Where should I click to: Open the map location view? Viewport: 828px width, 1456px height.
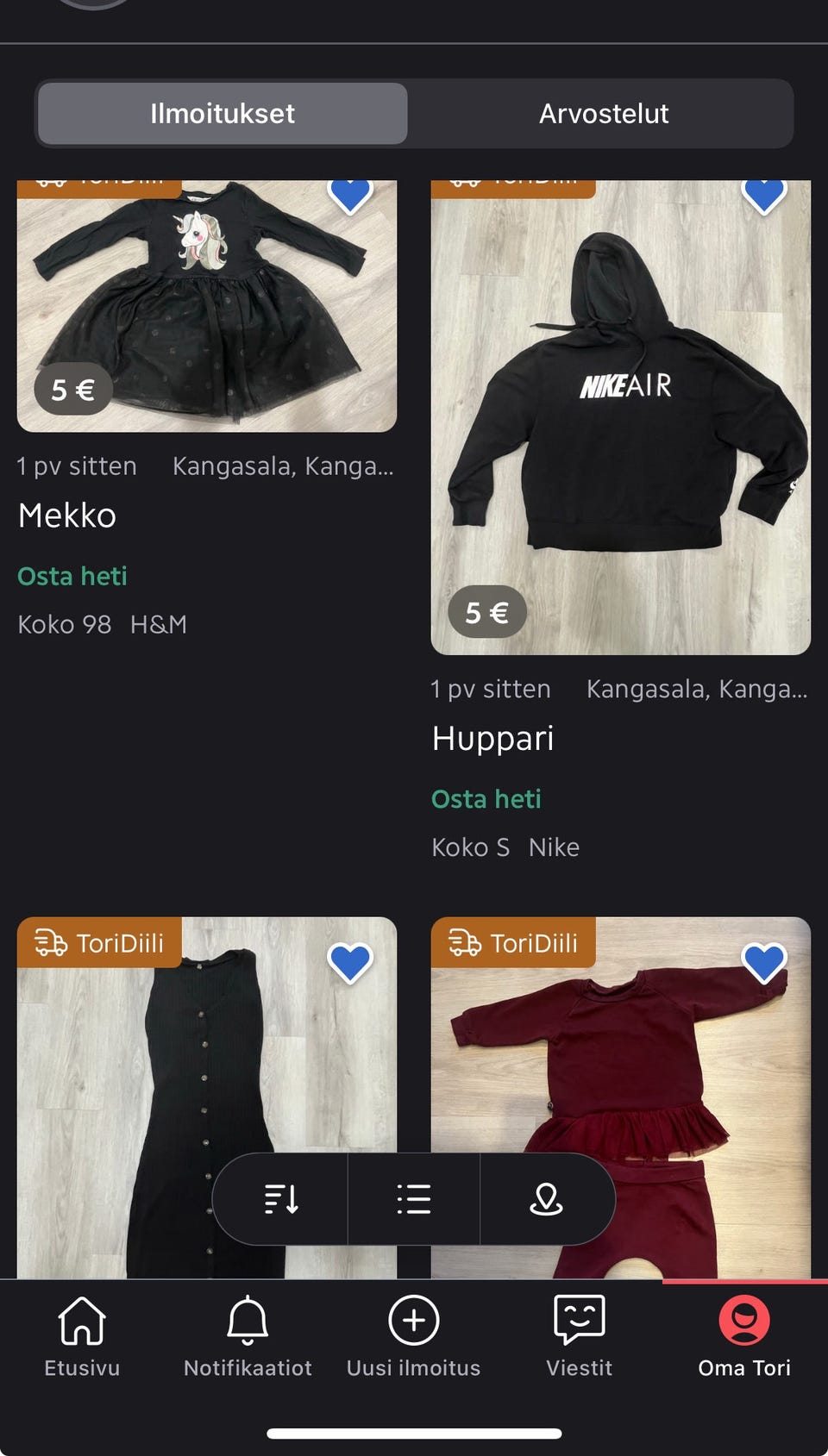click(546, 1199)
